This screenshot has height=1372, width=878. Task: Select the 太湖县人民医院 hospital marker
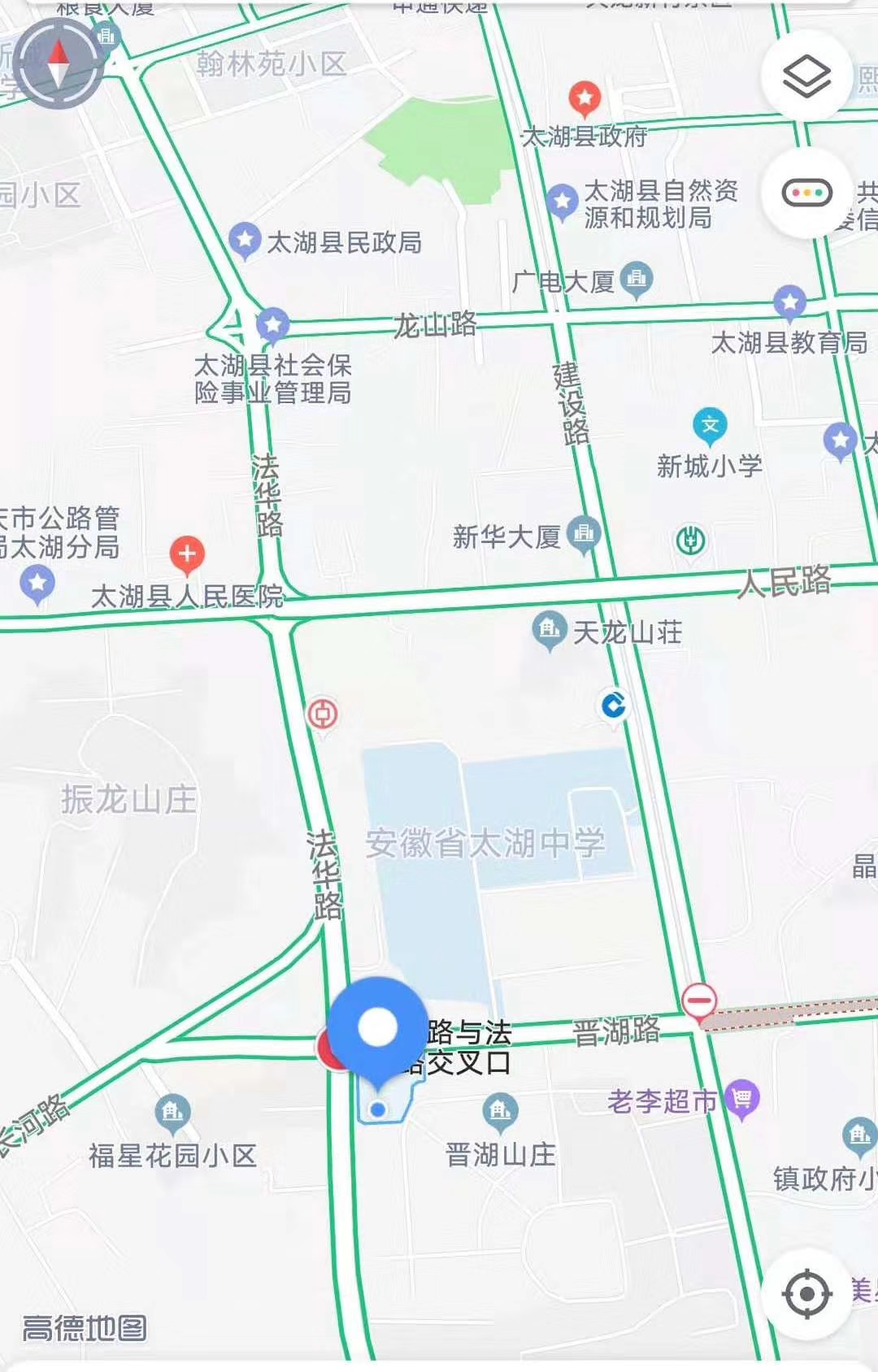click(187, 554)
